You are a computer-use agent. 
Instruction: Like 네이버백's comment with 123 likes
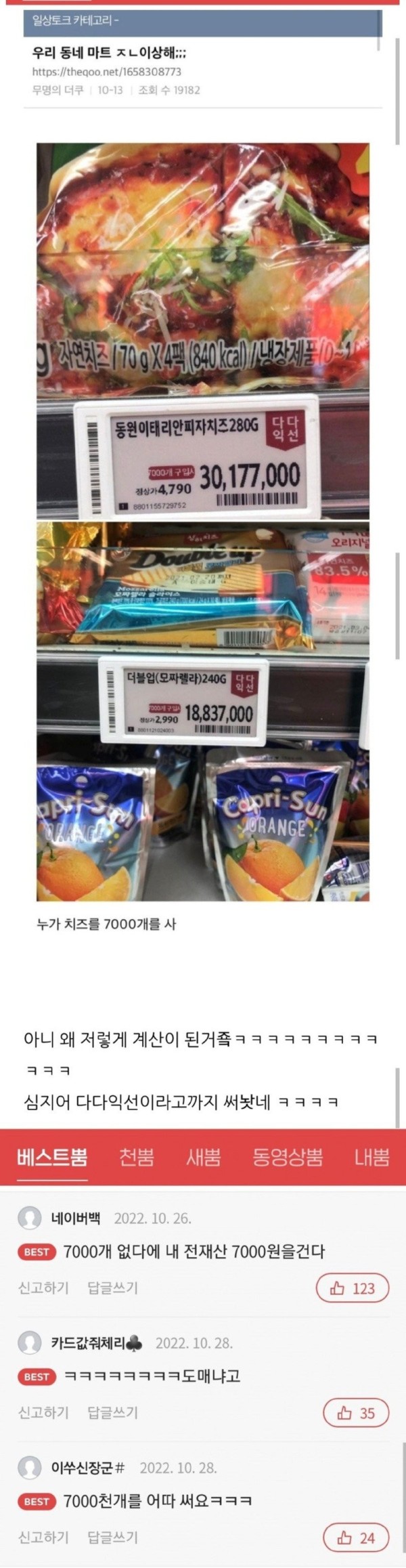point(353,1288)
